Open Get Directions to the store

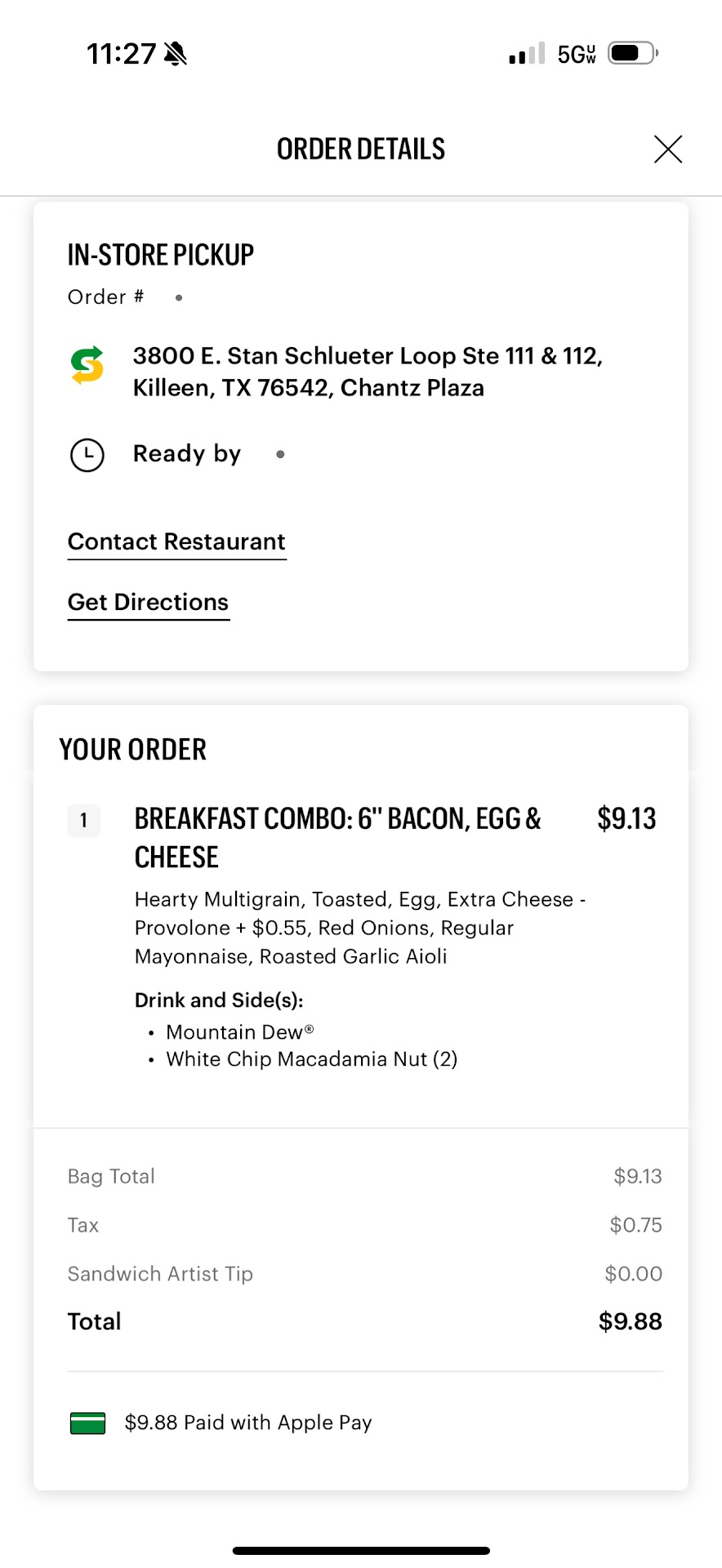coord(148,603)
